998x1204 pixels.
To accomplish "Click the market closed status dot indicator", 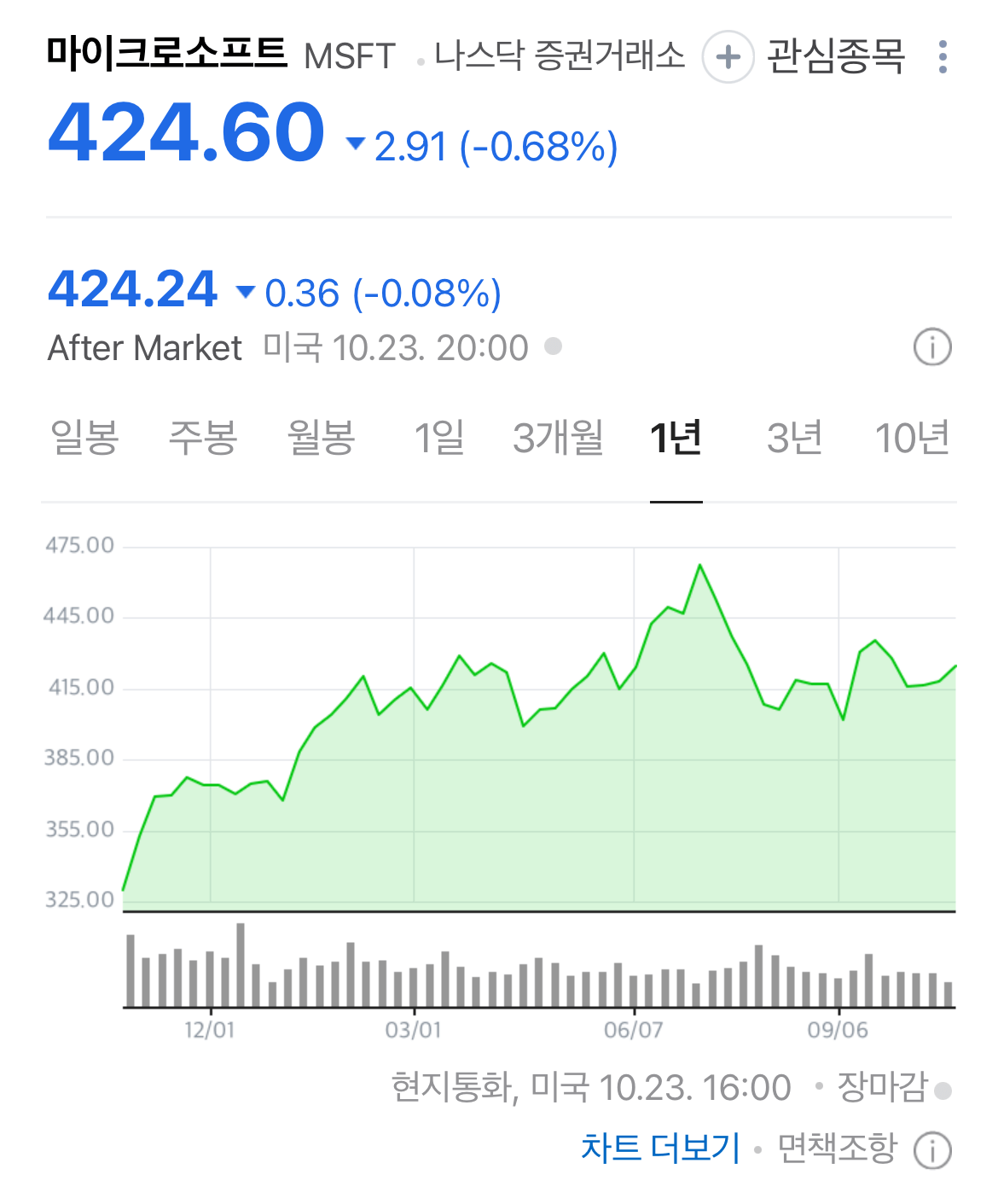I will coord(943,1088).
